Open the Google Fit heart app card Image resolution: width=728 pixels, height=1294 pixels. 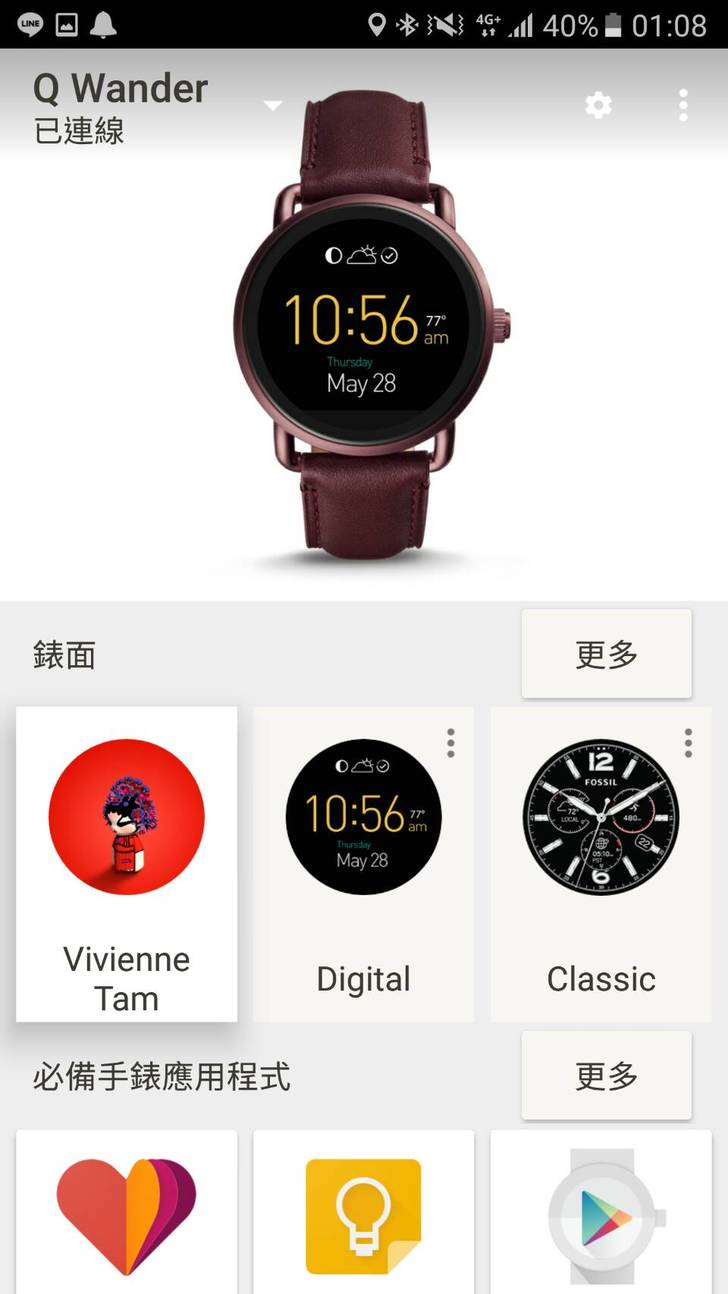click(x=127, y=1215)
